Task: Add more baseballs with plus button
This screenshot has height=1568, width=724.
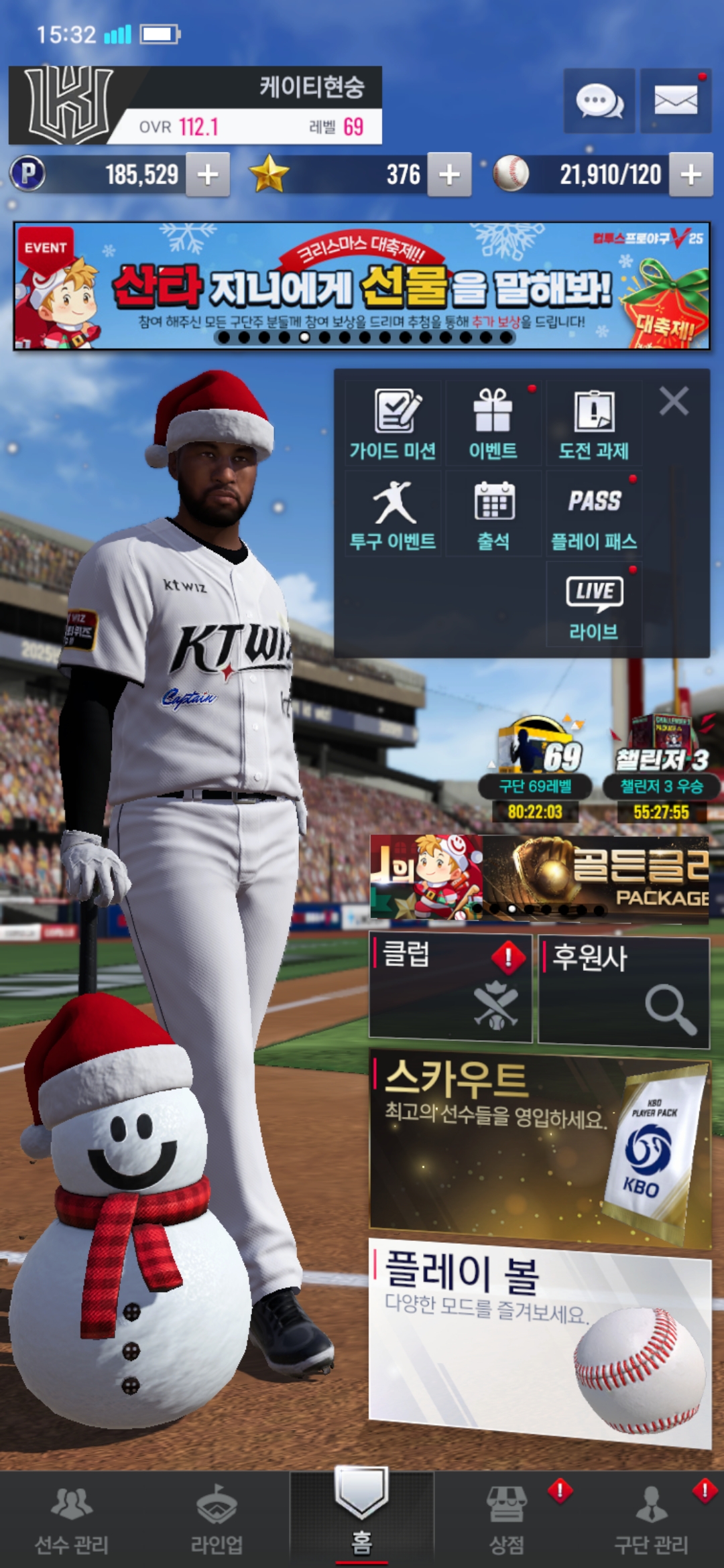Action: click(x=690, y=175)
